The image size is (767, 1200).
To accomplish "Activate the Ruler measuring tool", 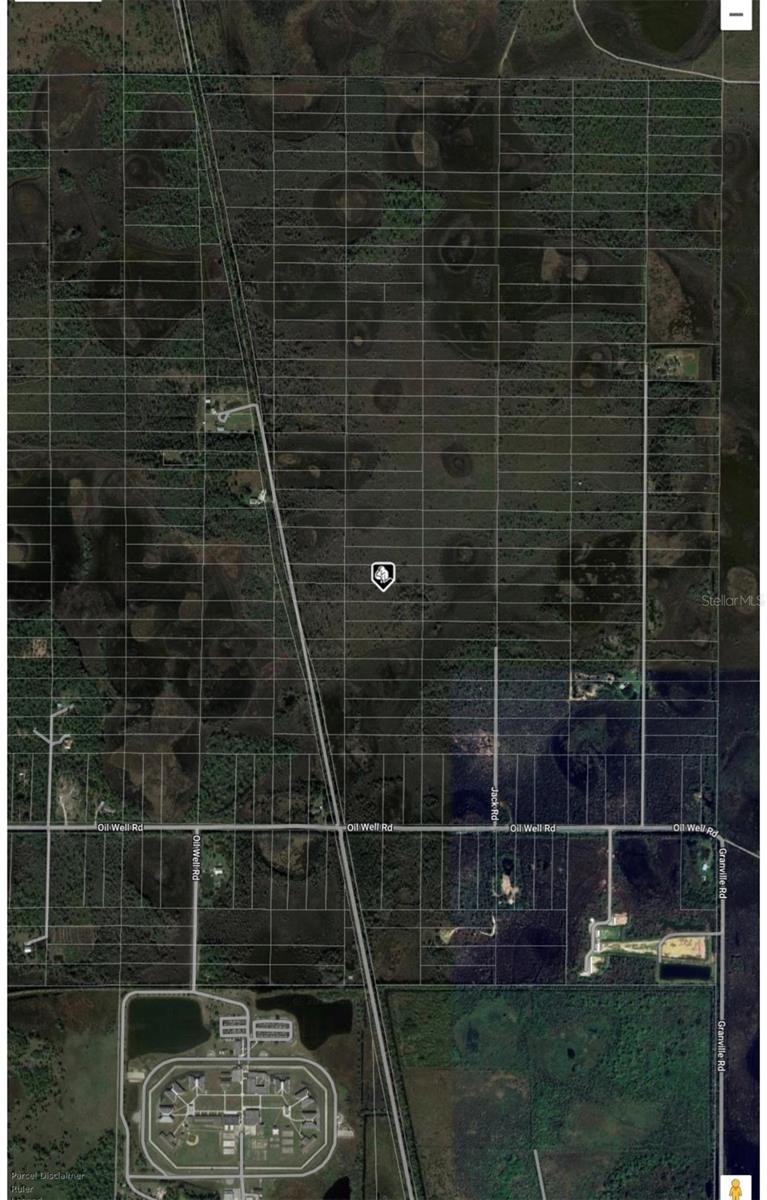I will point(22,1190).
